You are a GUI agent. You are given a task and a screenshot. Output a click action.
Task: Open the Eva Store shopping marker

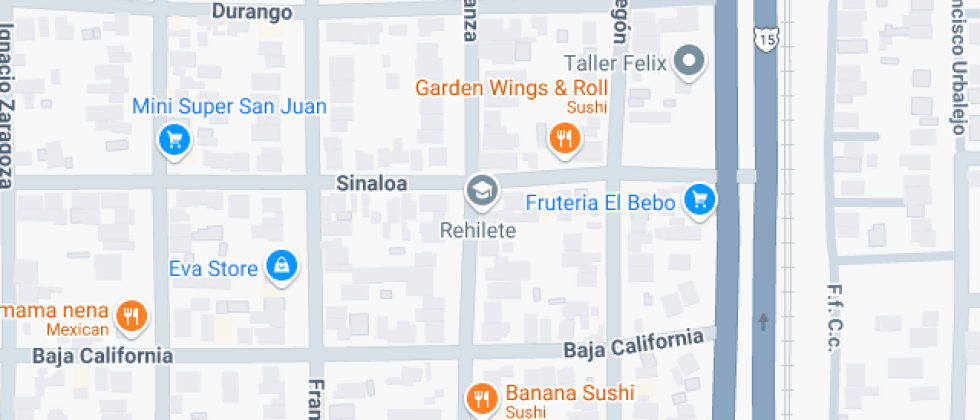[x=282, y=266]
